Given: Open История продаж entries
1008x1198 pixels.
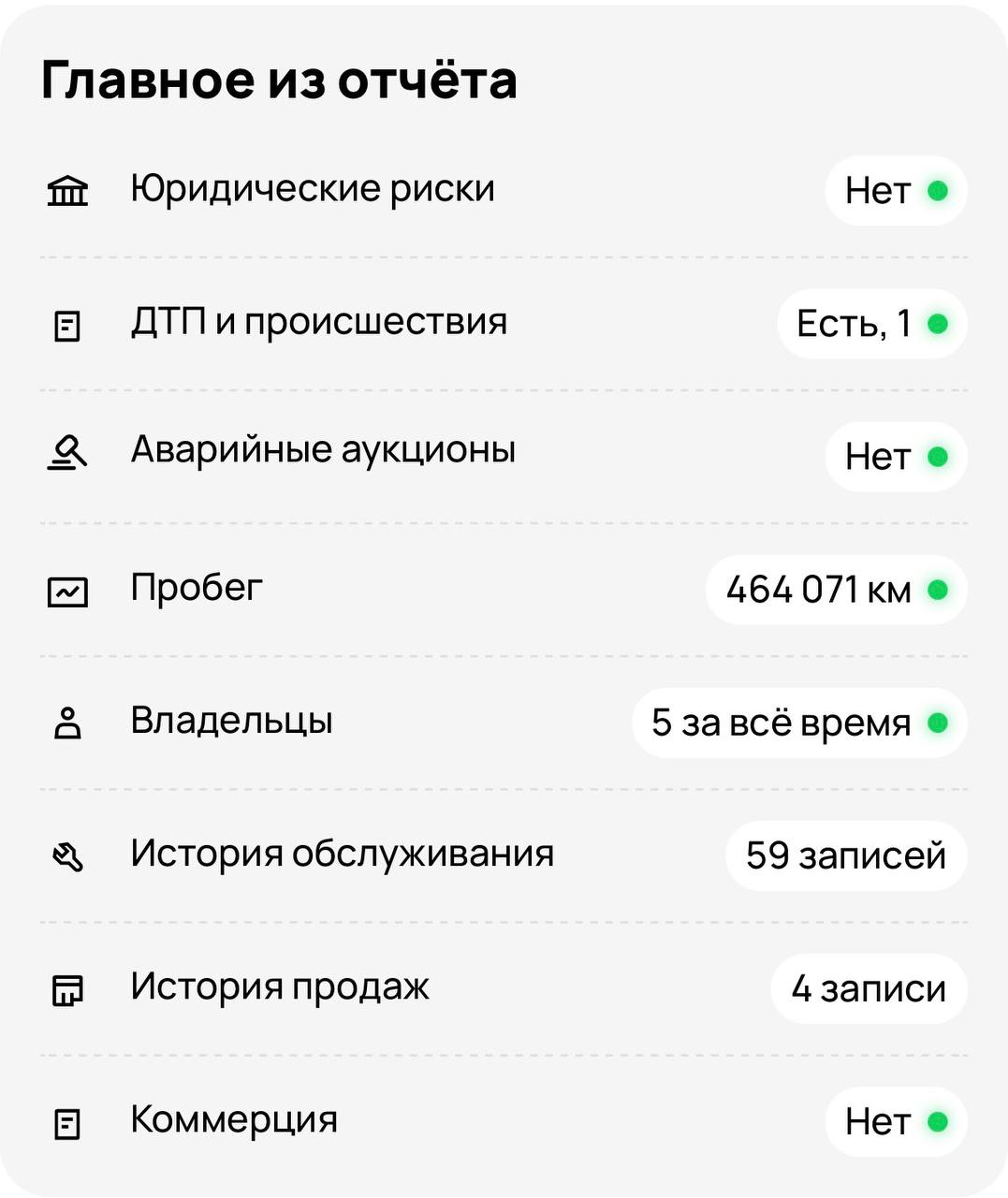Looking at the screenshot, I should (280, 987).
